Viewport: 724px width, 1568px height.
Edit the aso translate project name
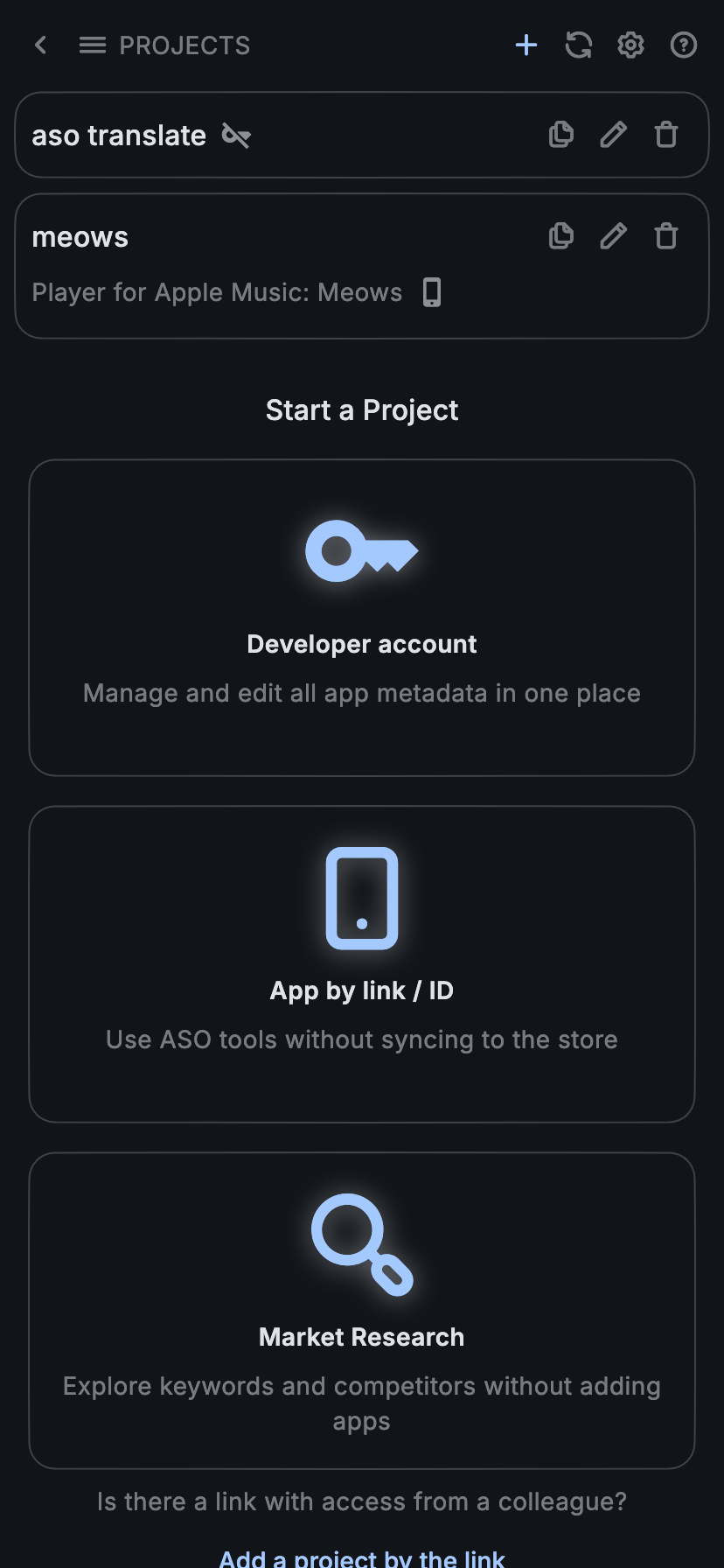[x=613, y=134]
